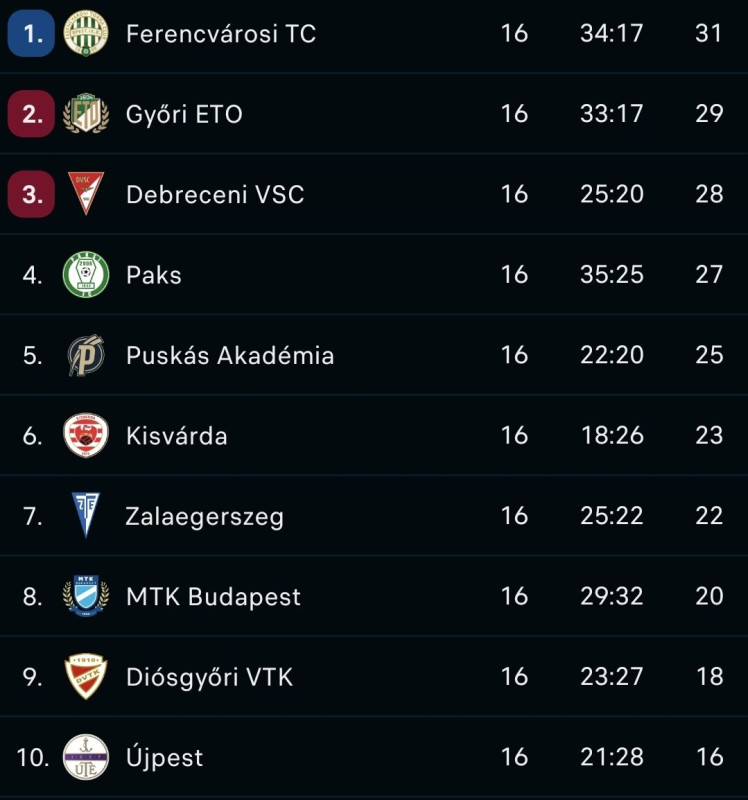Open the Kisvárda standings row
Viewport: 748px width, 800px height.
point(176,436)
